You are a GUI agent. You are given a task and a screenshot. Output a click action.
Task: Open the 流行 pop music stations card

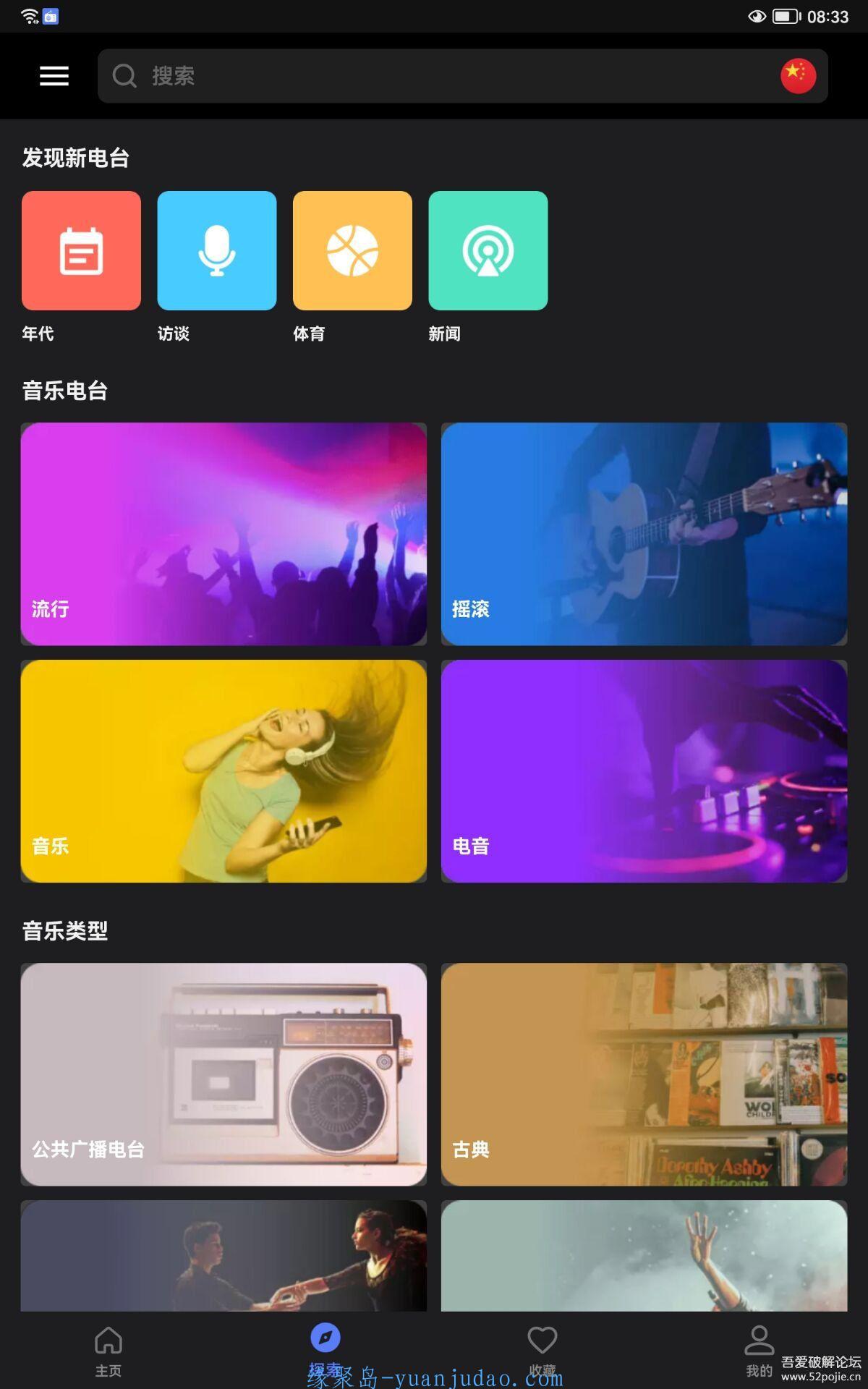[224, 534]
